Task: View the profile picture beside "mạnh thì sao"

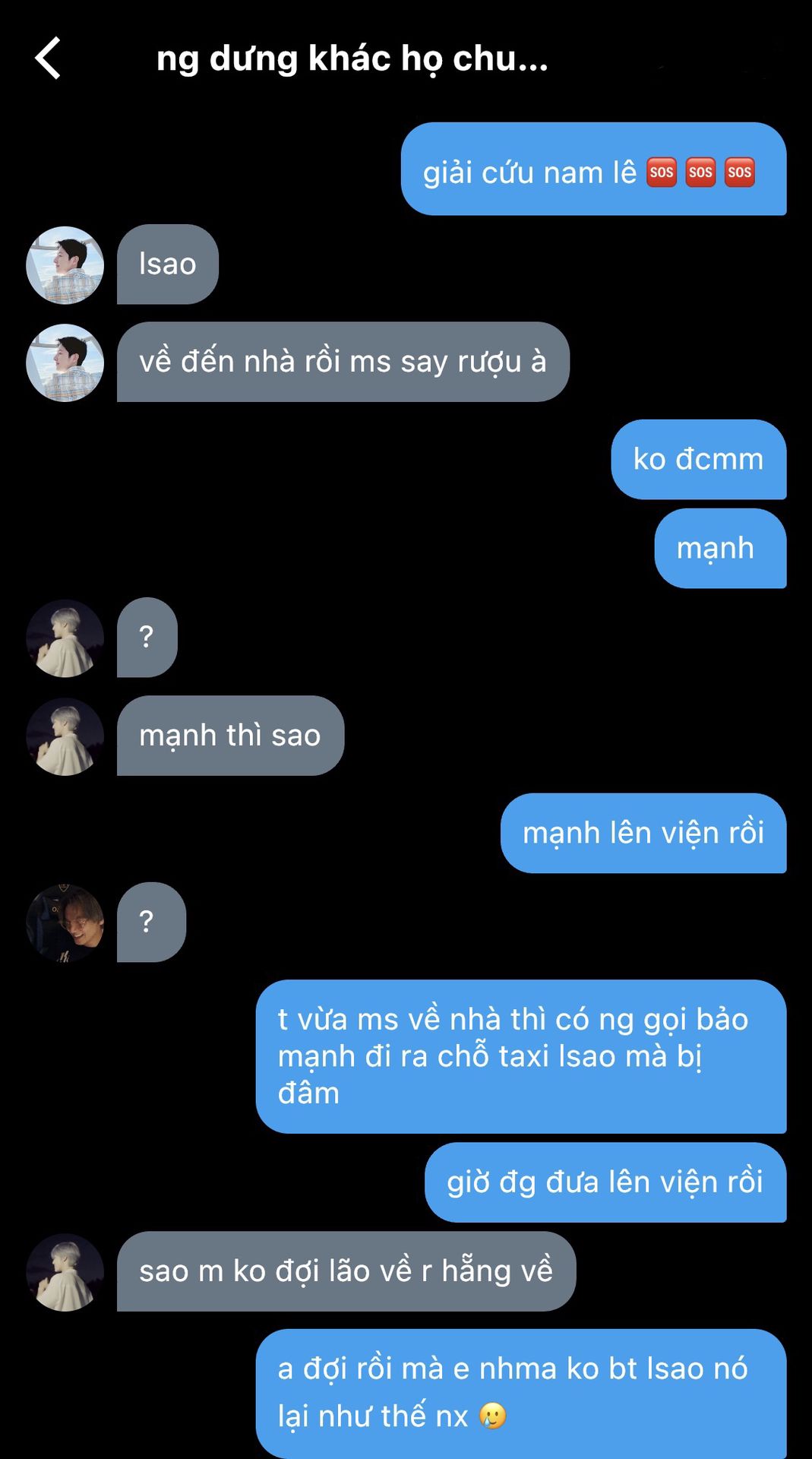Action: 65,736
